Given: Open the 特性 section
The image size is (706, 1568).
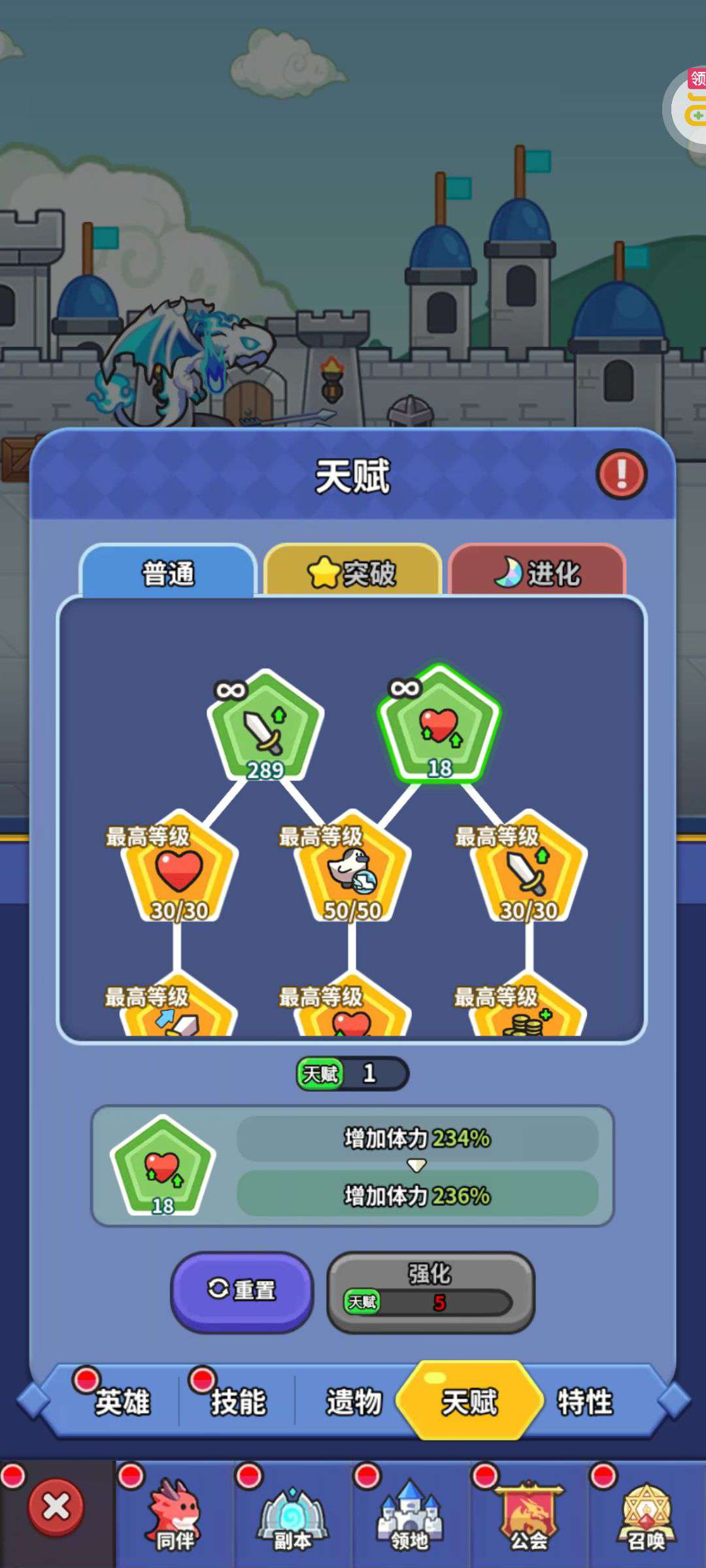Looking at the screenshot, I should (x=585, y=1401).
